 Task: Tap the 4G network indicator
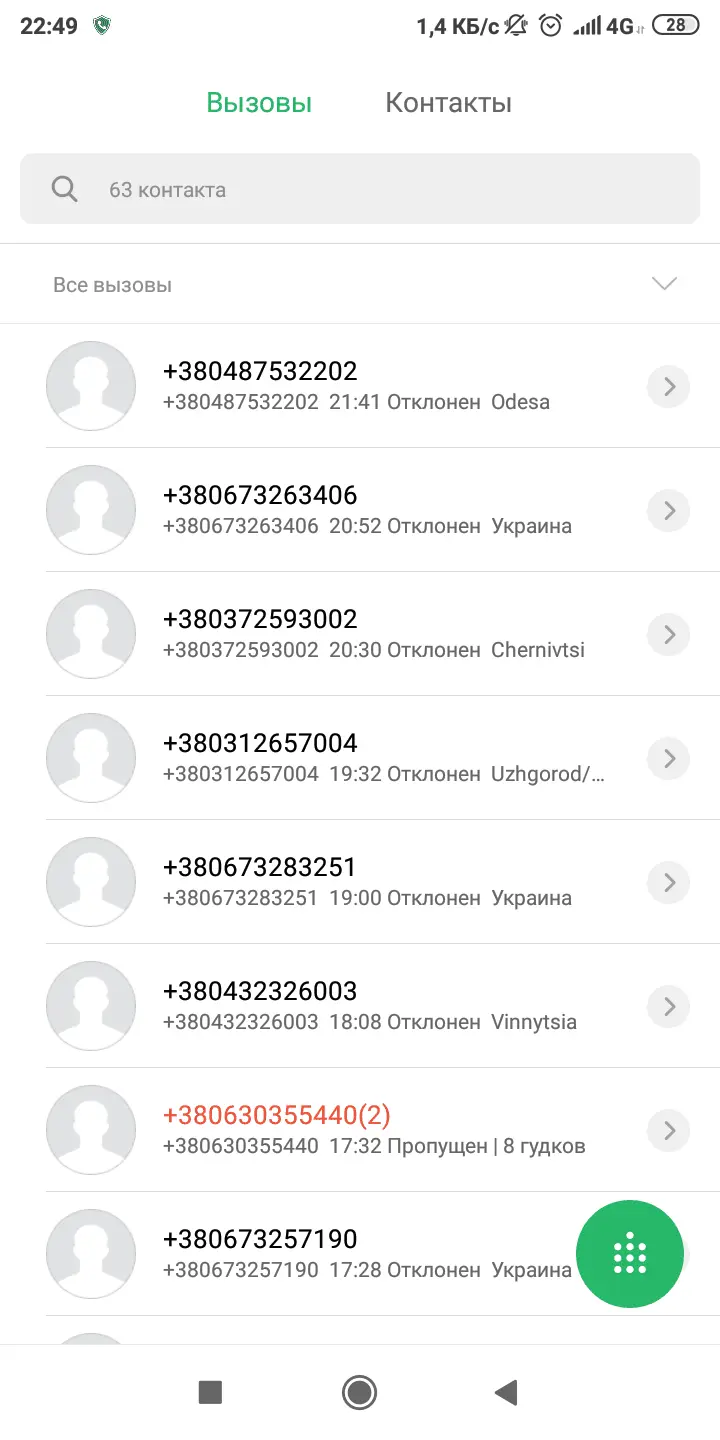pos(620,26)
